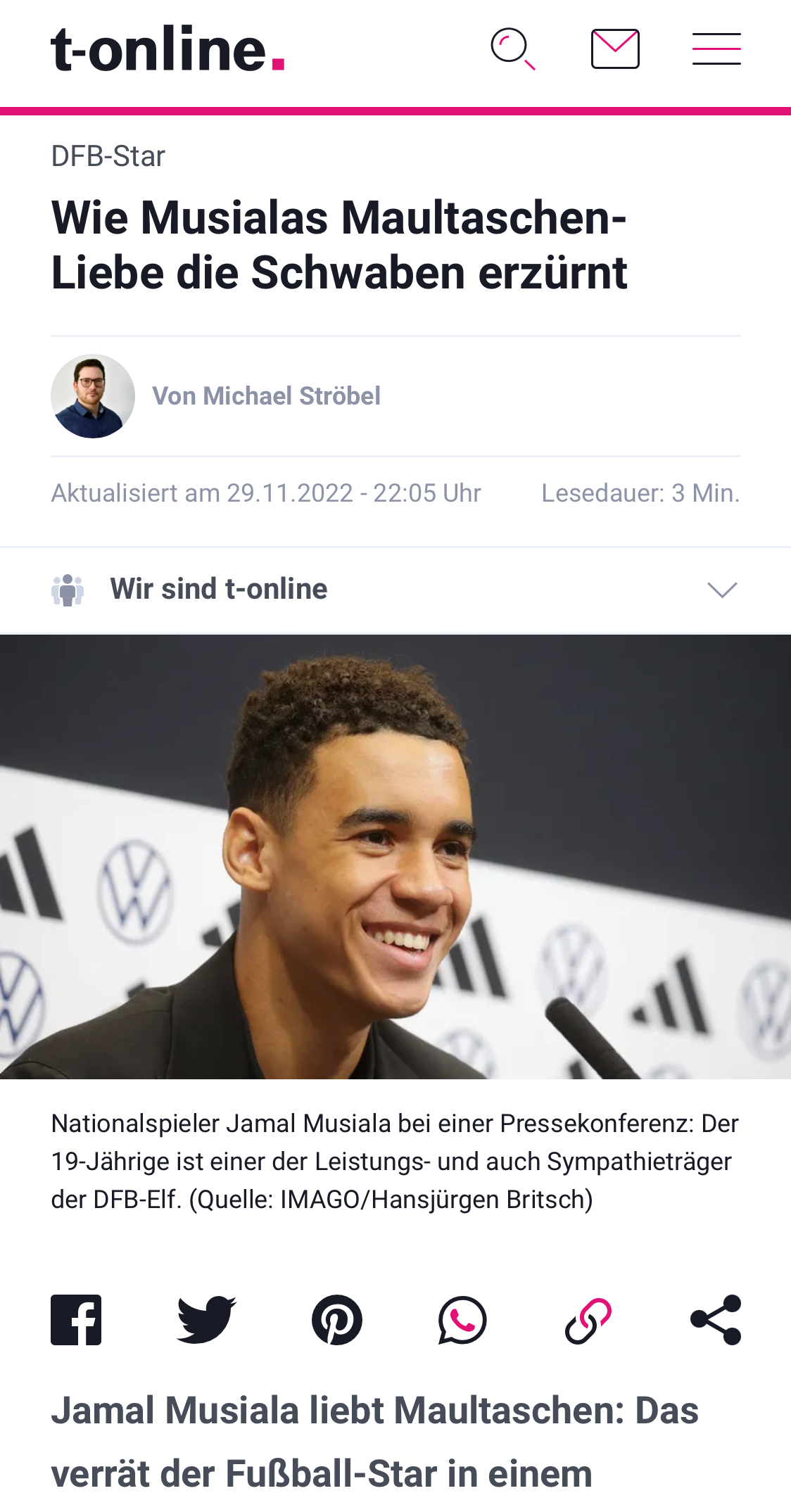Open author Michael Ströbel's profile
The height and width of the screenshot is (1512, 791).
[x=266, y=396]
